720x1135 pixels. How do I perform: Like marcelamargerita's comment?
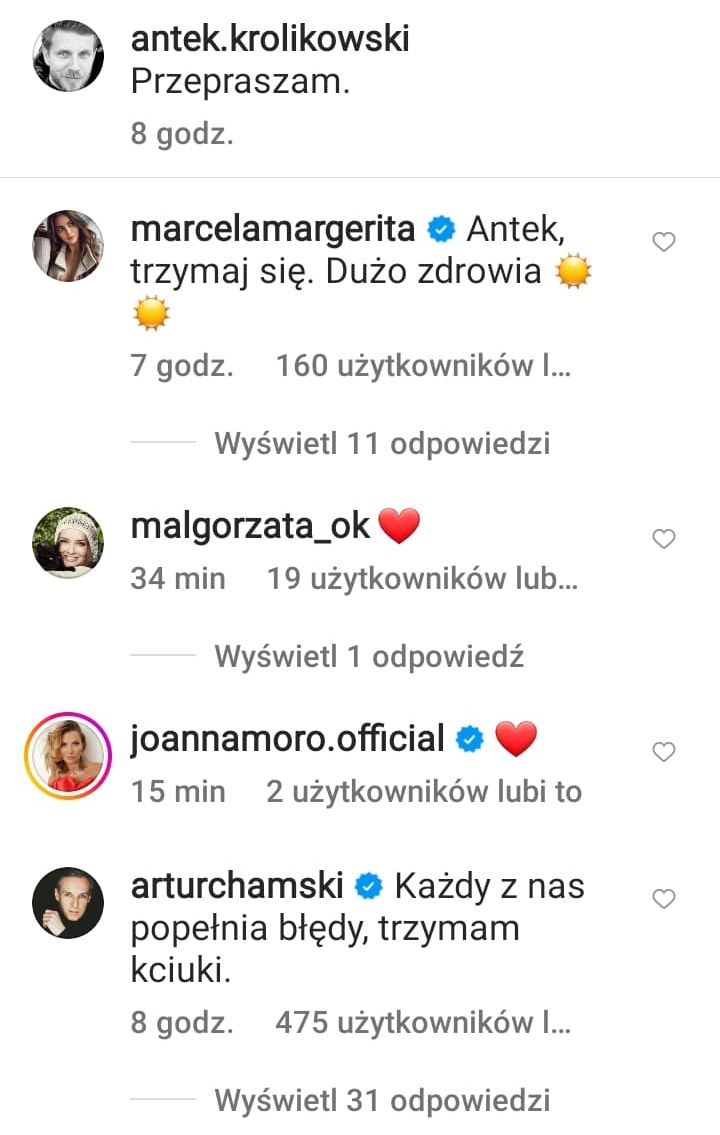click(x=664, y=242)
